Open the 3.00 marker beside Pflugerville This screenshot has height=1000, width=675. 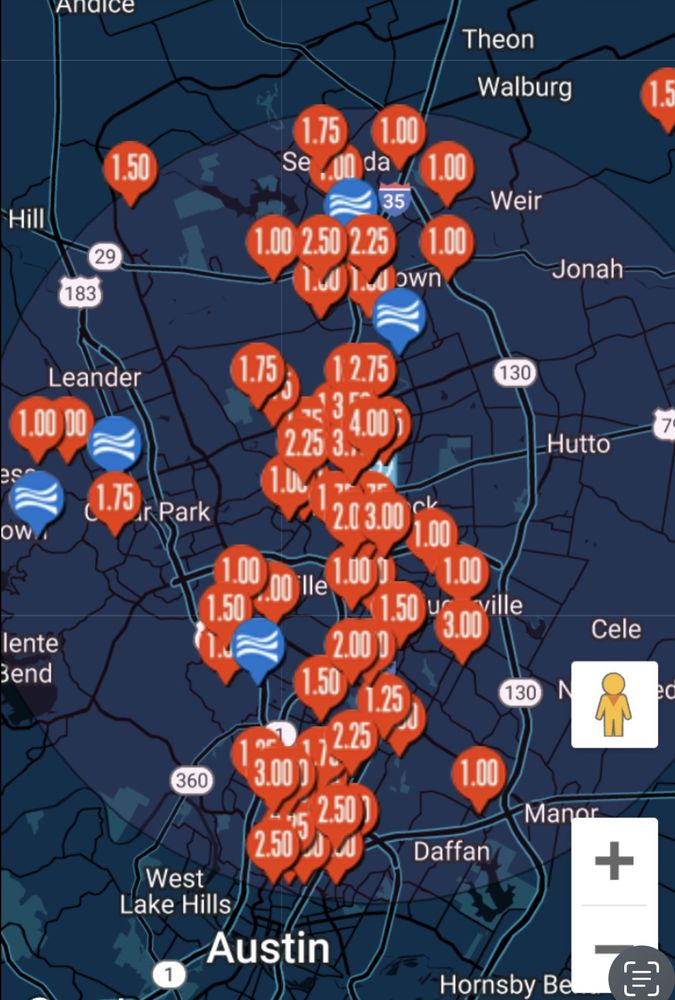(x=462, y=625)
